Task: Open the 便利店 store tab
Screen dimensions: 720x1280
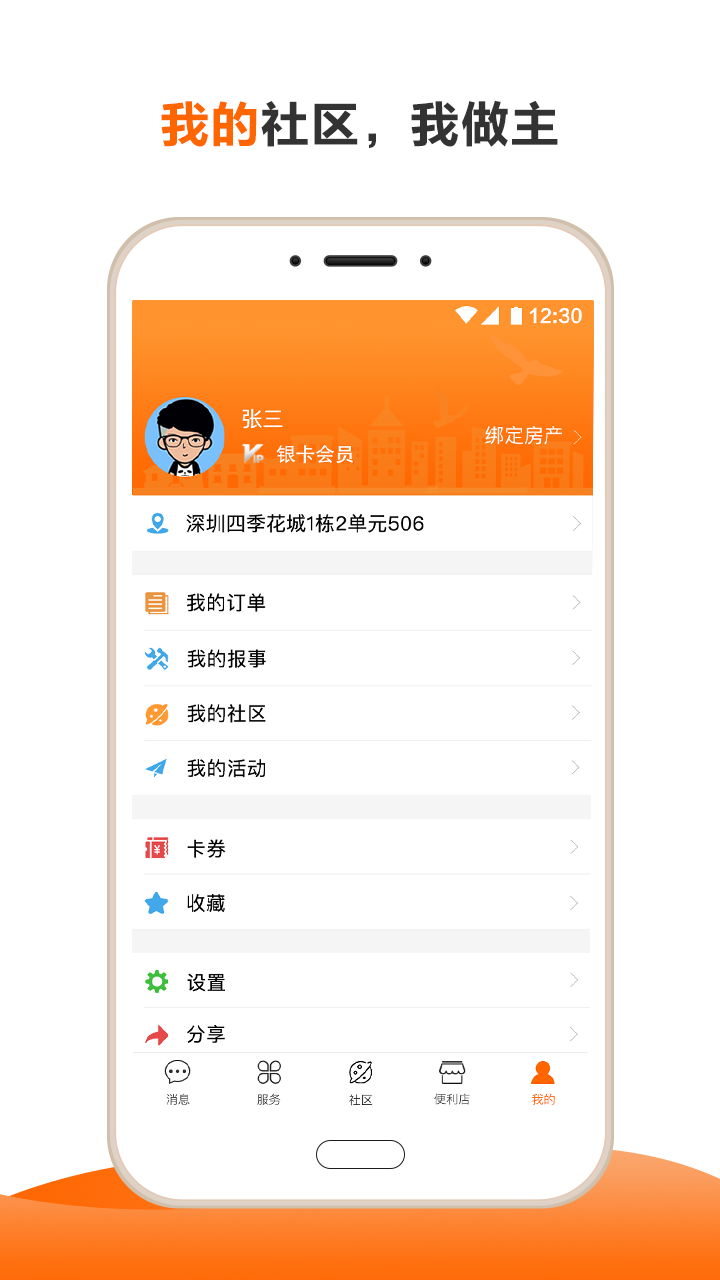Action: coord(450,1083)
